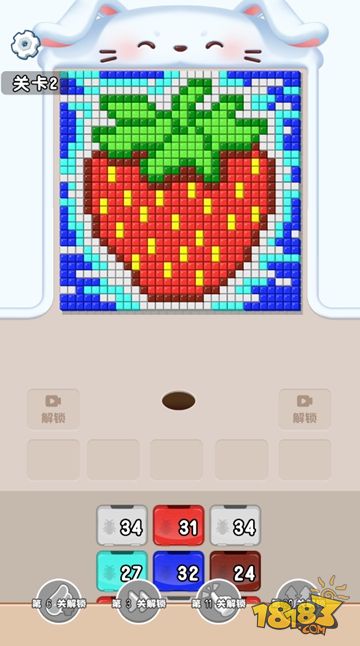Tap the power-up unlocked at level 11

219,602
